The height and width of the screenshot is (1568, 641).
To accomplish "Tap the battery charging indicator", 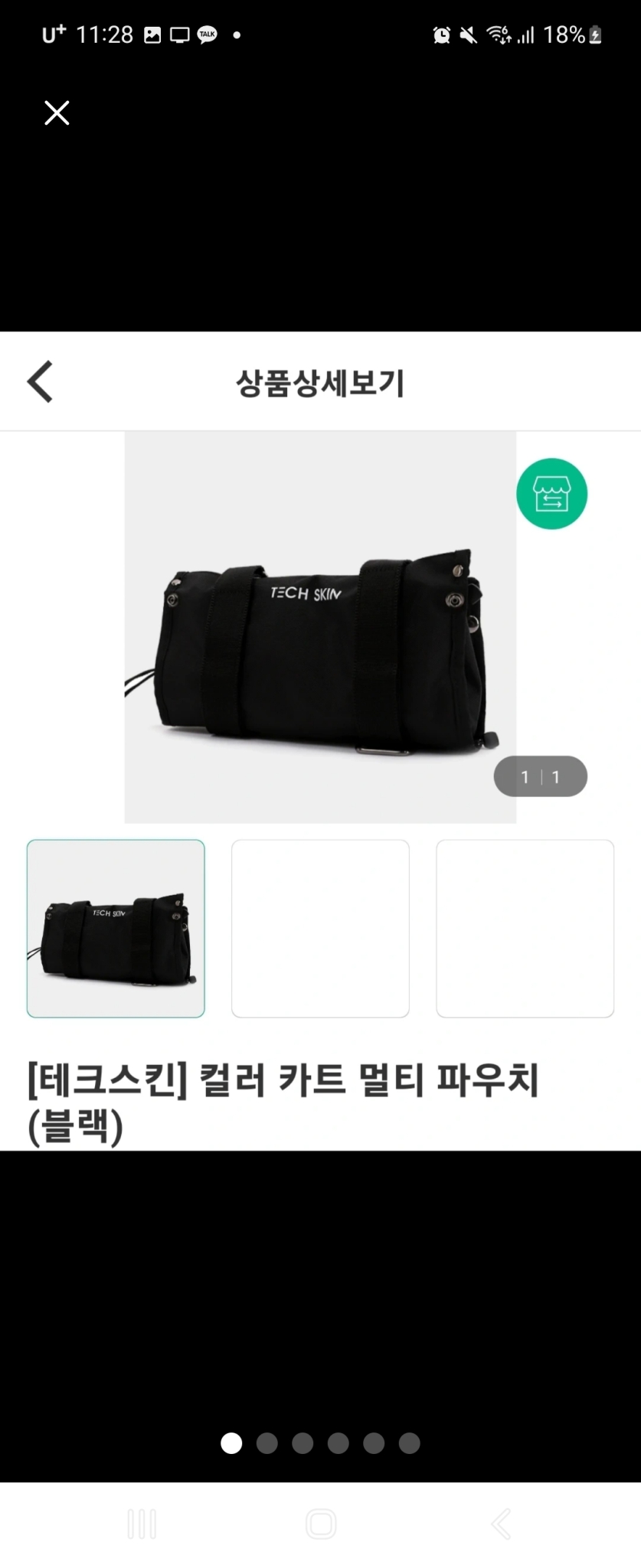I will (x=594, y=34).
